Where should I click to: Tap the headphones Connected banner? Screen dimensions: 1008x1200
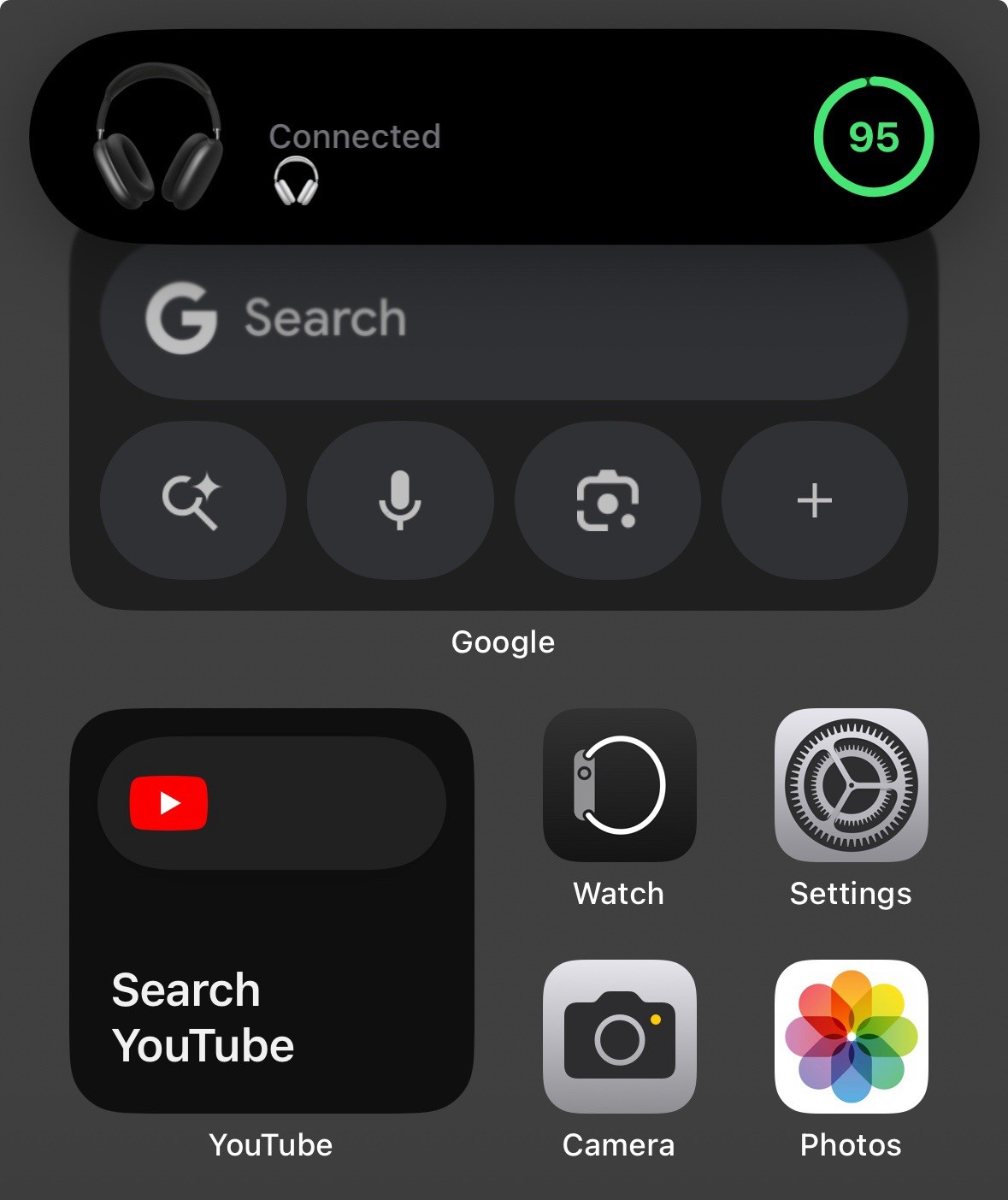coord(503,137)
